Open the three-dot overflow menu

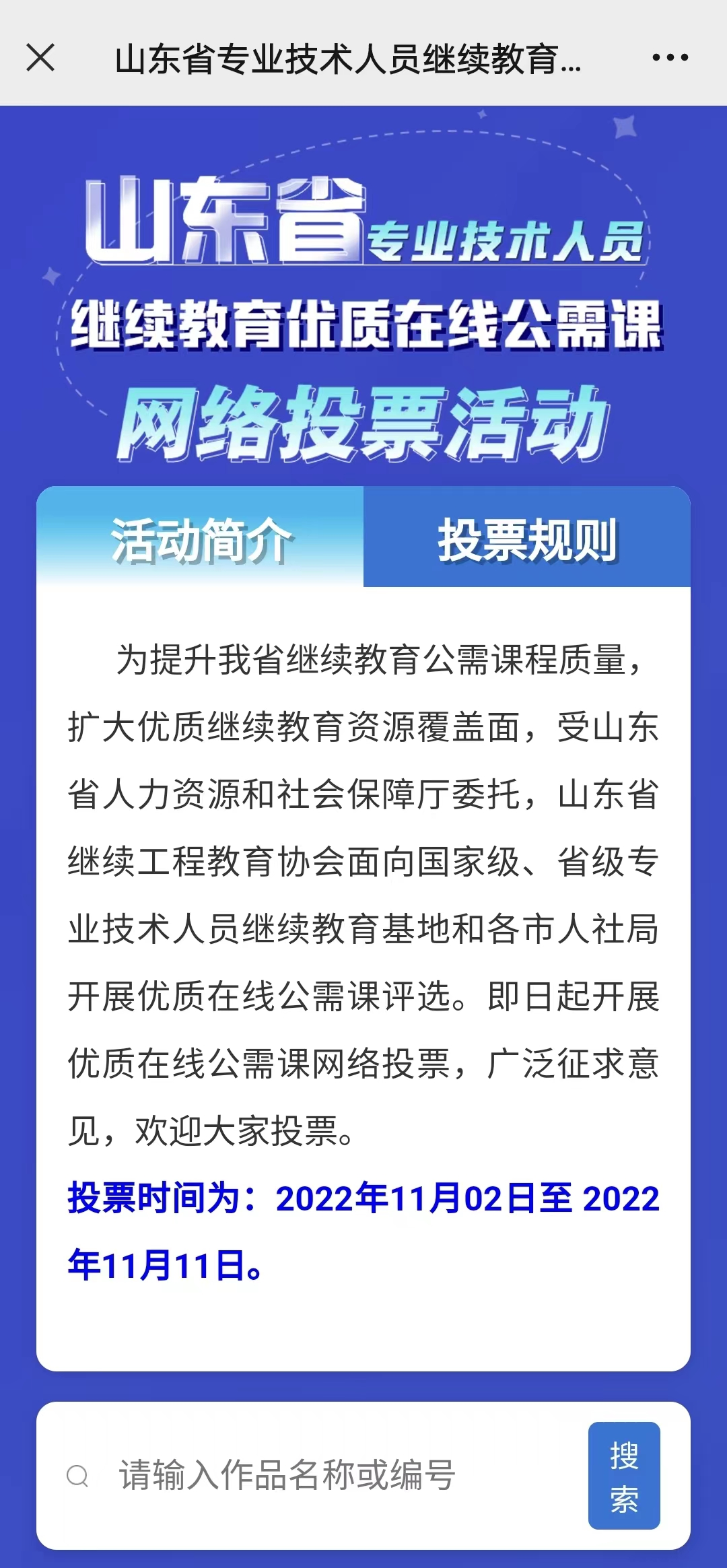pos(670,58)
